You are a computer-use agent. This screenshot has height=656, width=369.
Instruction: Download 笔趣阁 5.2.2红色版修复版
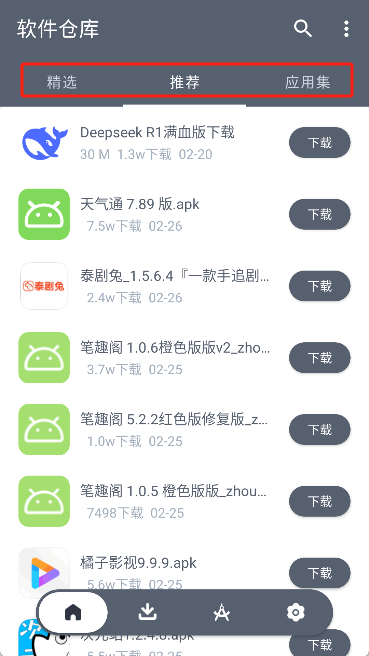coord(320,430)
